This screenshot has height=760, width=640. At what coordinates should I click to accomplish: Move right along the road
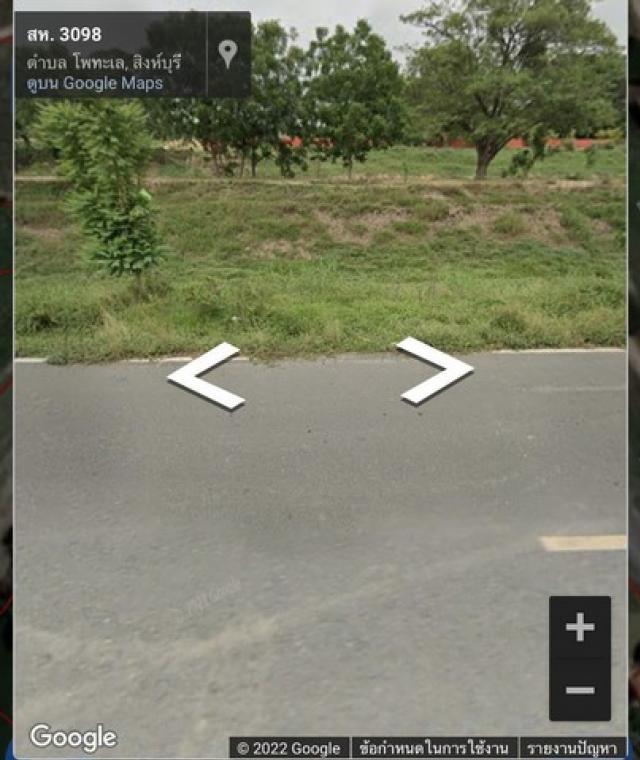point(434,371)
